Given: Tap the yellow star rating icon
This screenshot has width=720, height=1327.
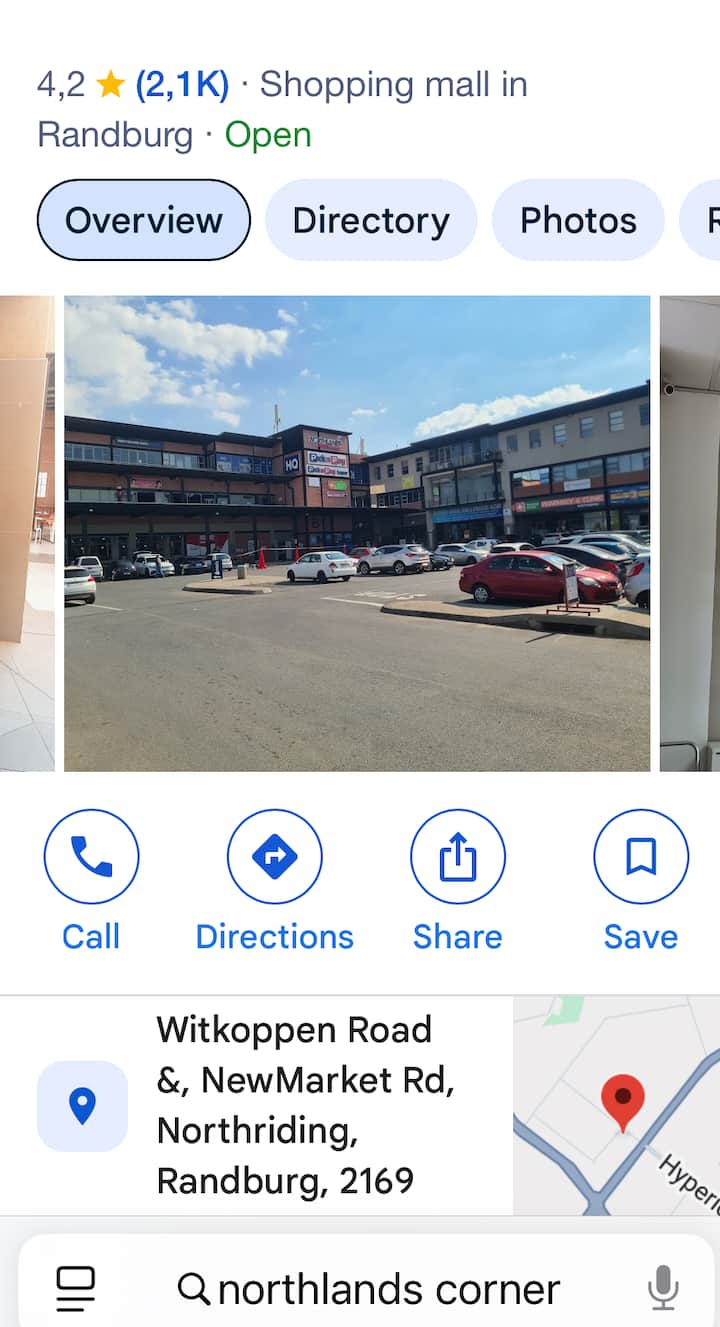Looking at the screenshot, I should click(110, 85).
